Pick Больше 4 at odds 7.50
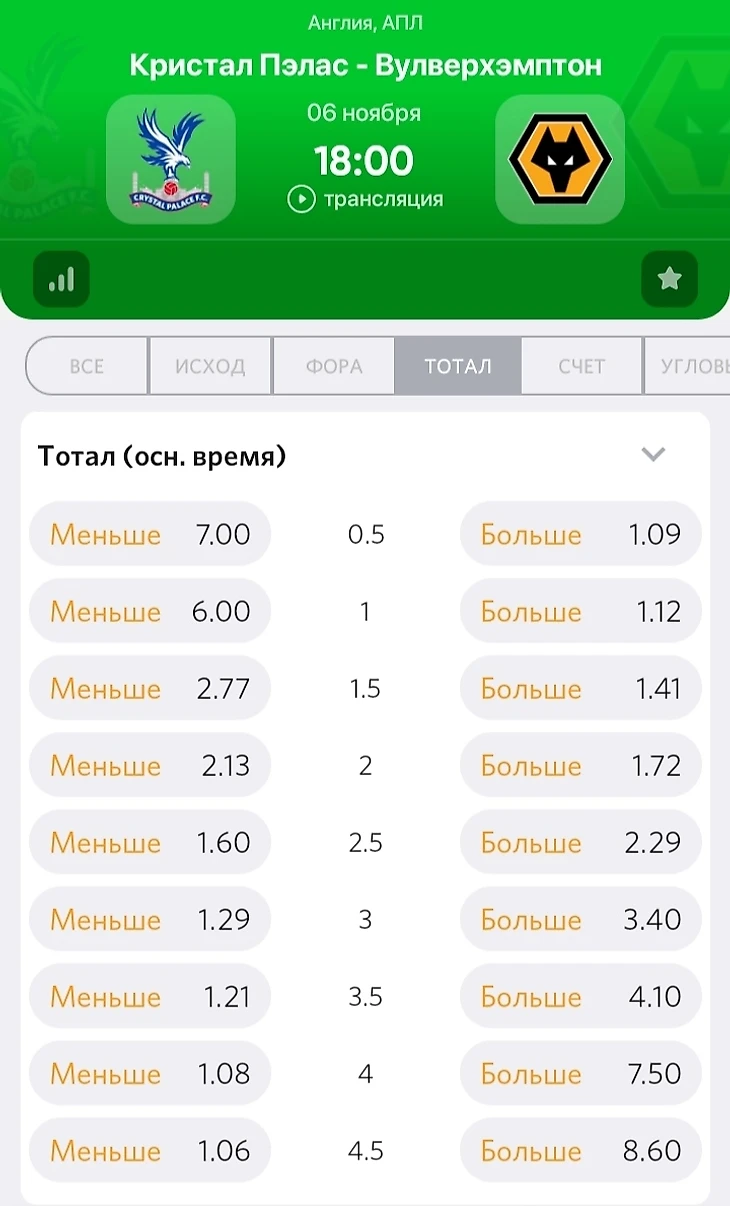 581,1073
